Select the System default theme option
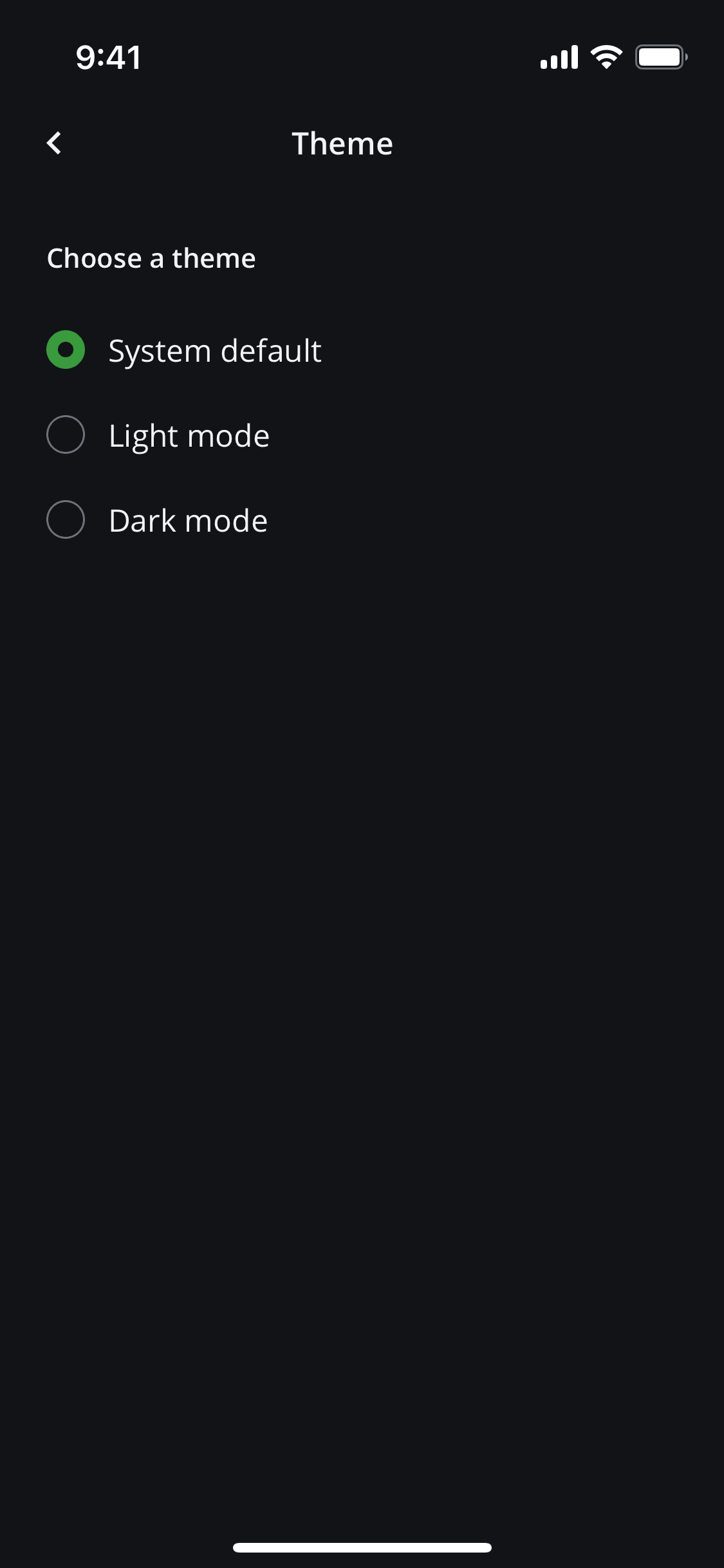The image size is (724, 1568). point(66,350)
